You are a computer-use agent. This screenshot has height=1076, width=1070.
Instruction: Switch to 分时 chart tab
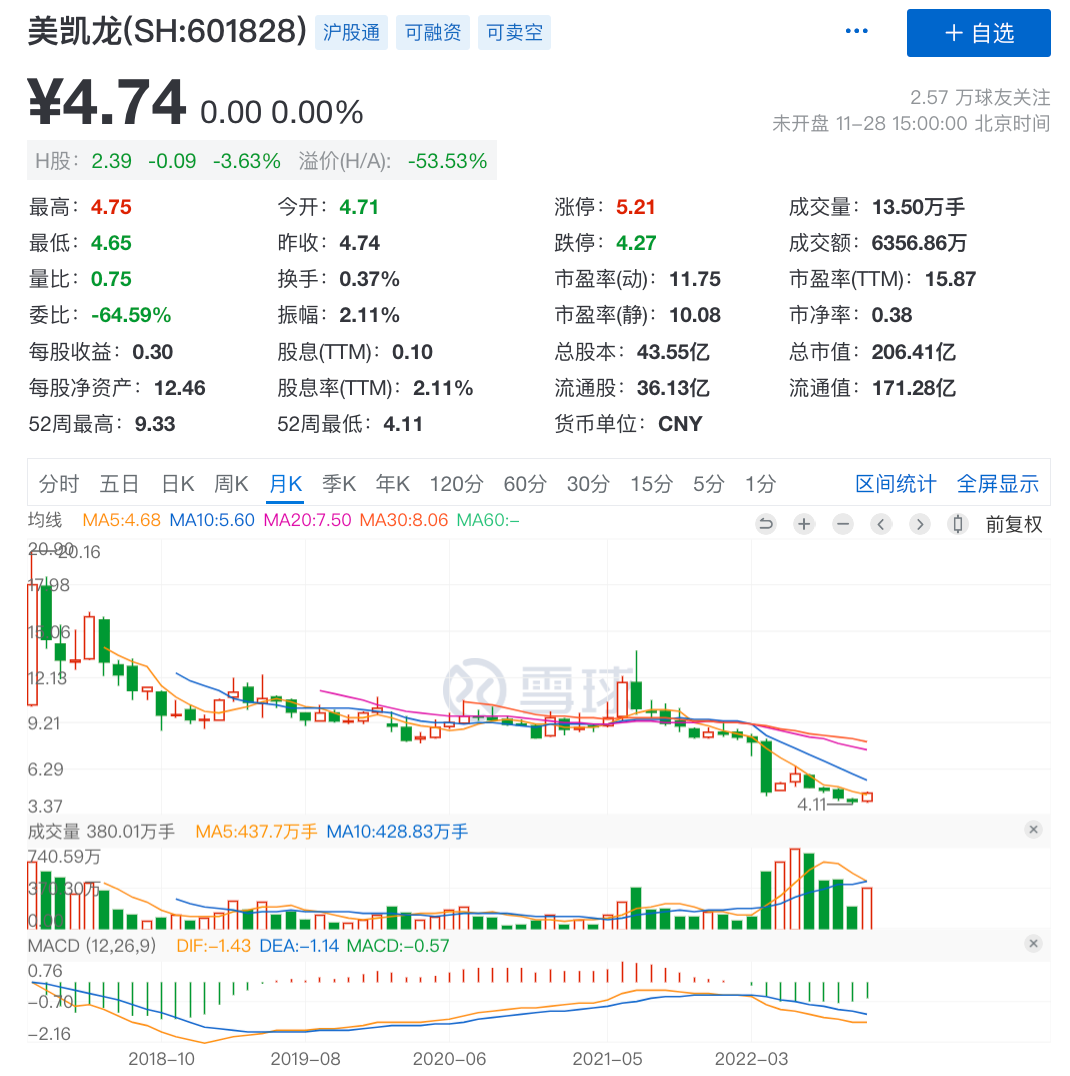pyautogui.click(x=59, y=484)
